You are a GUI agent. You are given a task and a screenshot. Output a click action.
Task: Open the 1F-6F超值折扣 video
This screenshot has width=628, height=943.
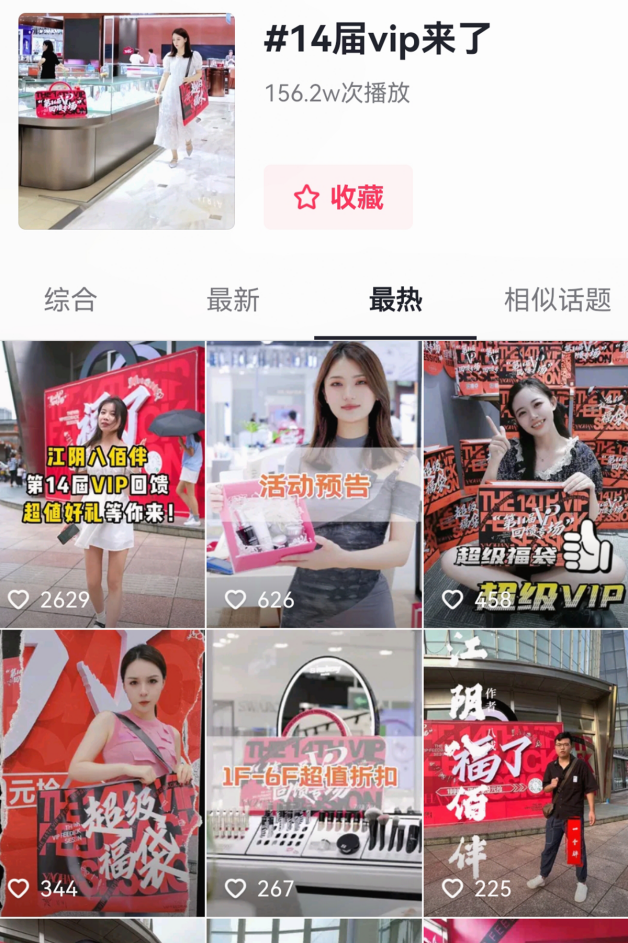click(x=314, y=773)
